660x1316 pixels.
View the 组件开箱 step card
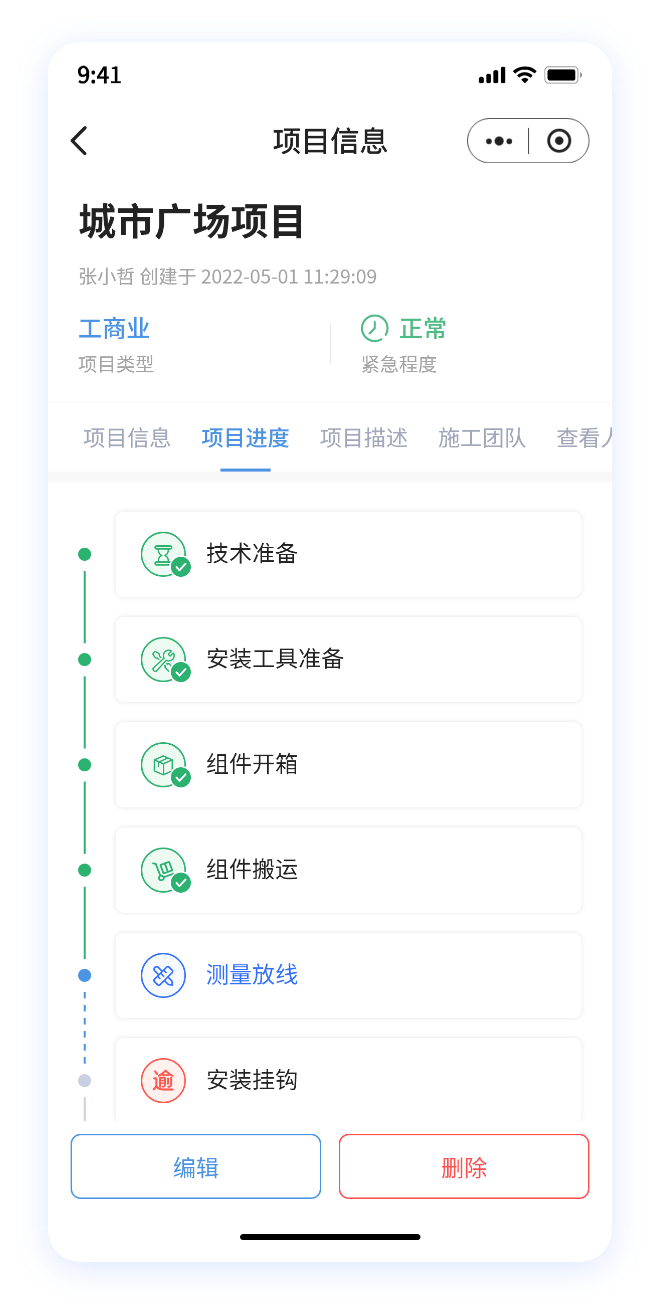[348, 765]
